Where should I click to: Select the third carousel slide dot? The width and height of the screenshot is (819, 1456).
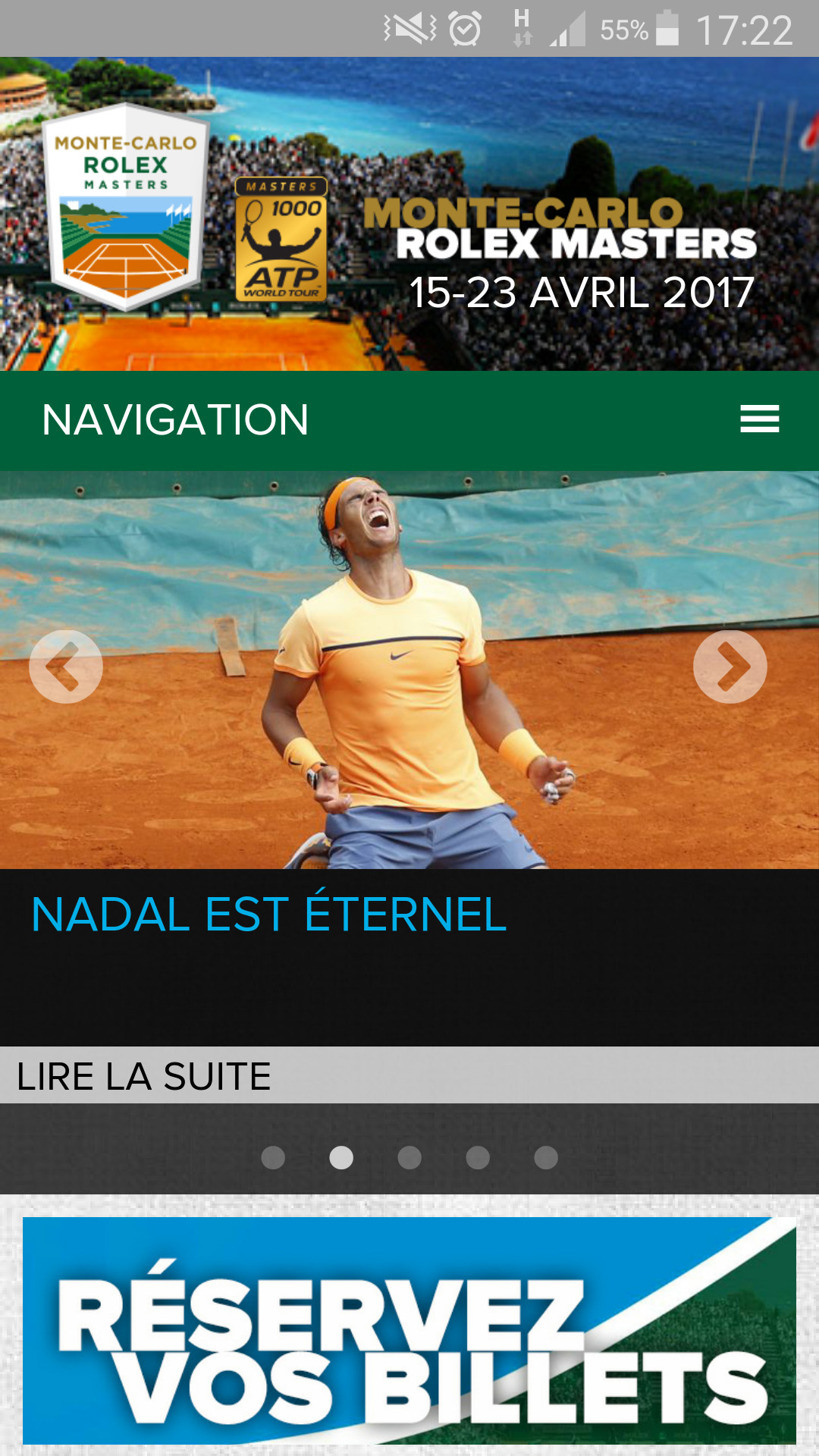click(x=409, y=1158)
